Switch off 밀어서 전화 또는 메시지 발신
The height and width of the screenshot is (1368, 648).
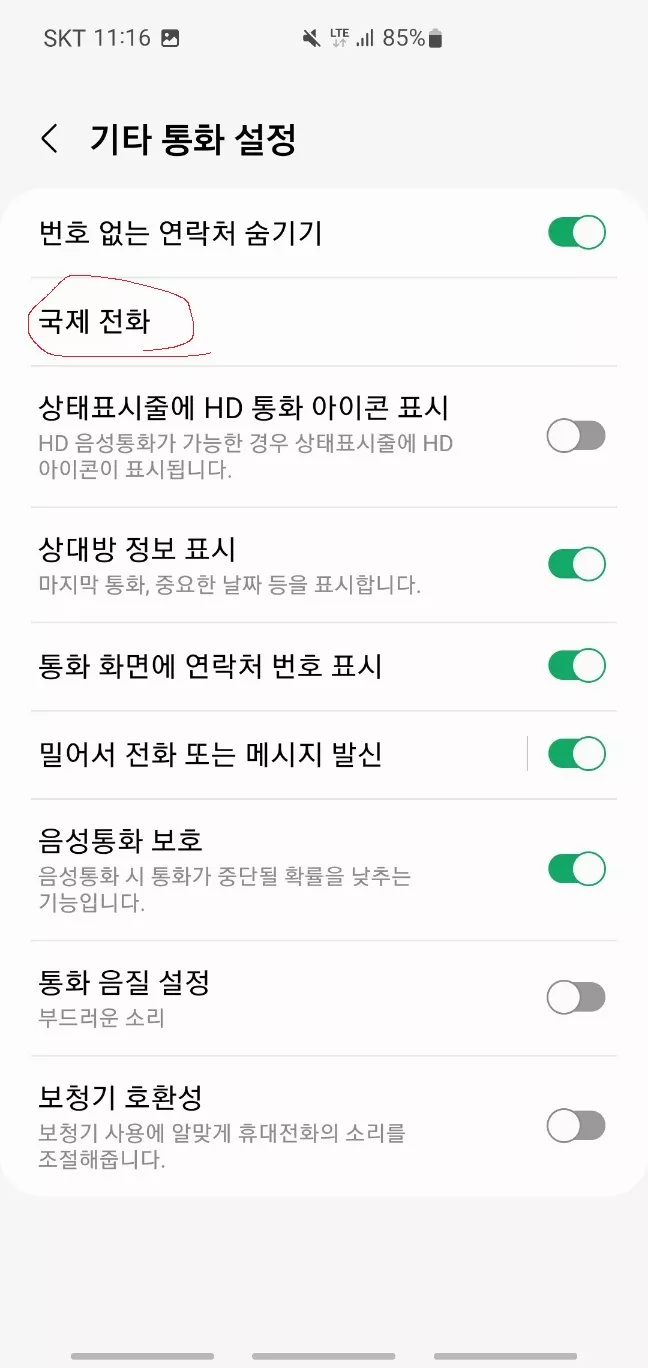tap(576, 754)
